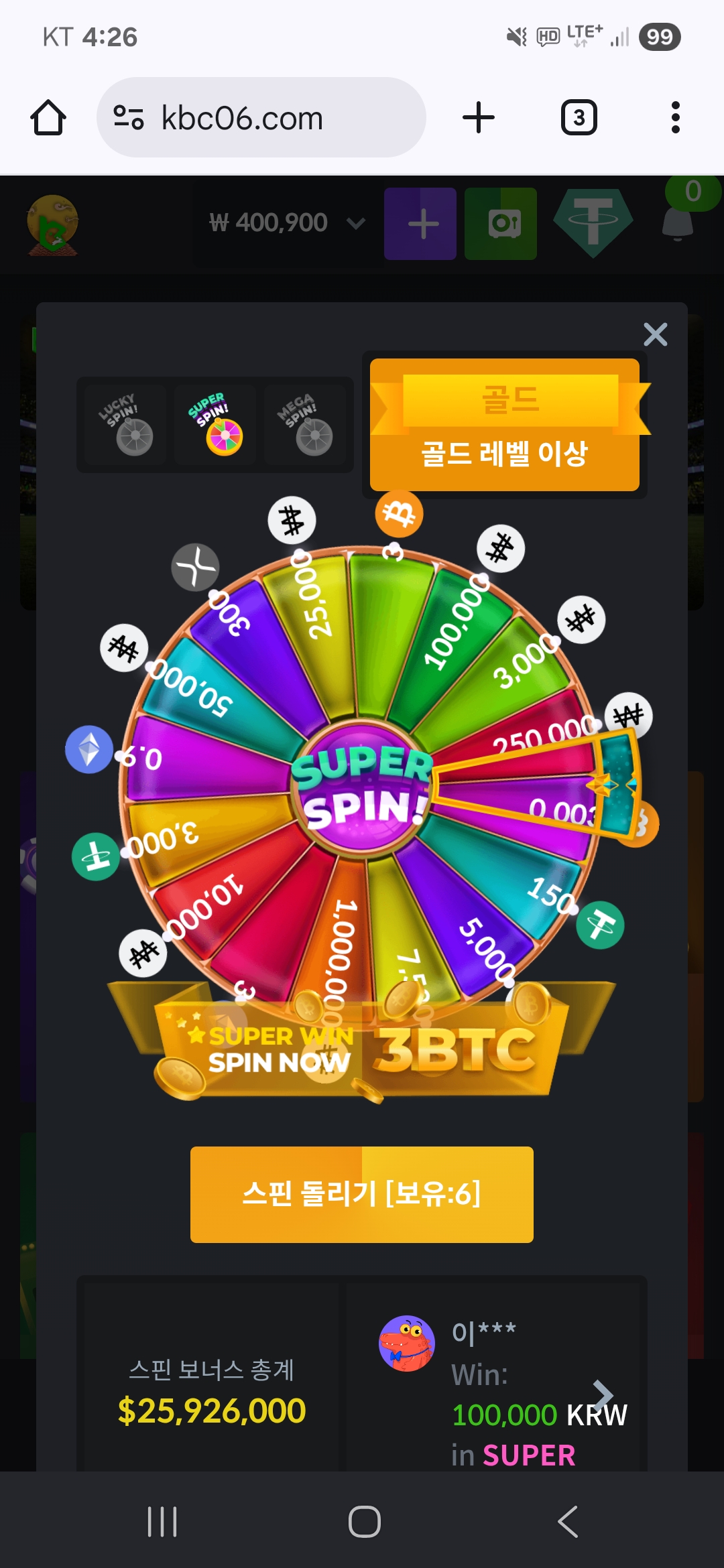This screenshot has height=1568, width=724.
Task: Open the browser home page
Action: tap(48, 118)
